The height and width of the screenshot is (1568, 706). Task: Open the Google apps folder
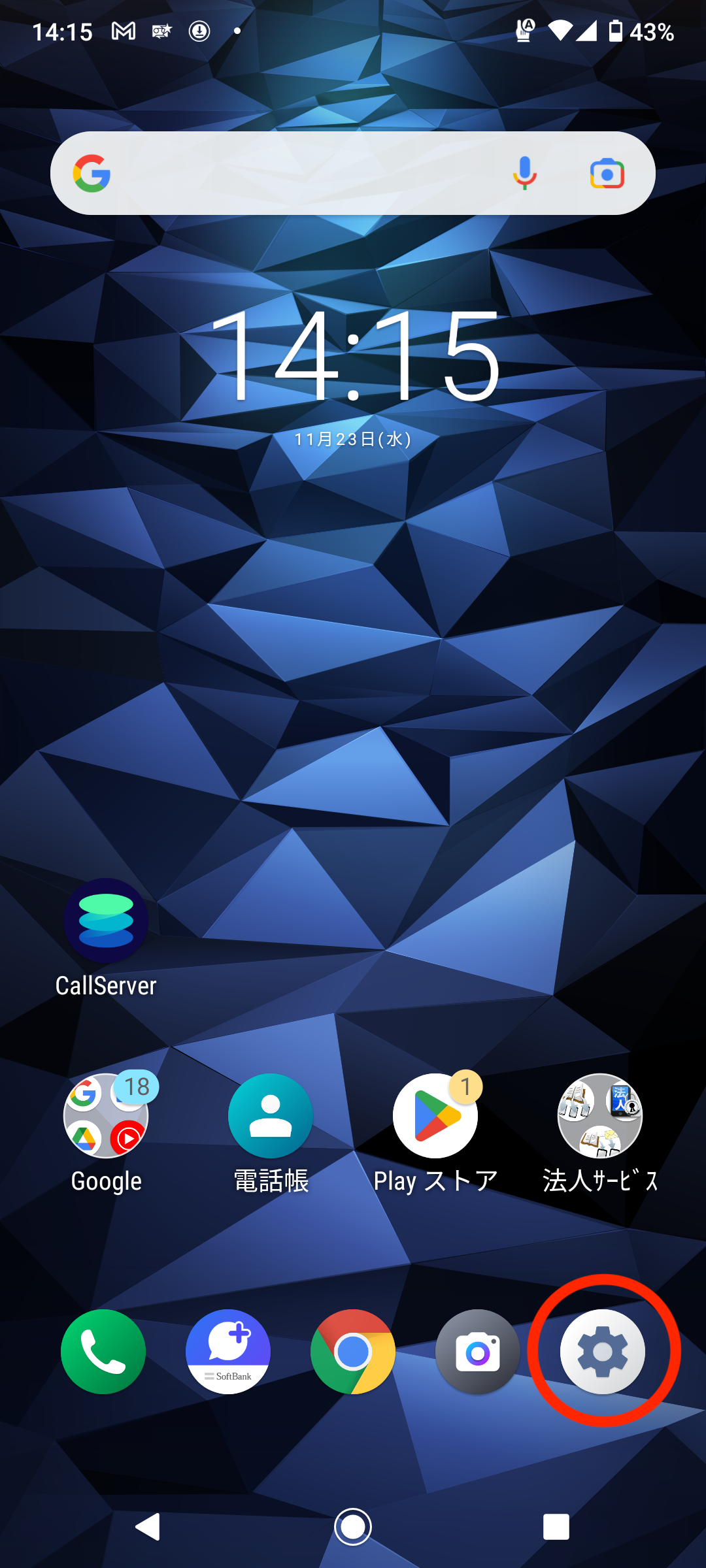(106, 1116)
